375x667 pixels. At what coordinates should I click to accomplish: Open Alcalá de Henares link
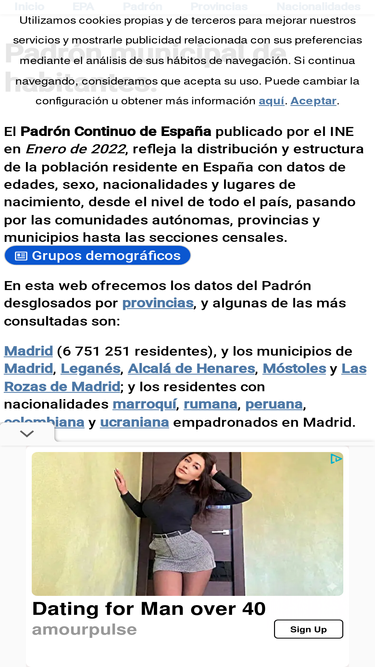point(191,369)
